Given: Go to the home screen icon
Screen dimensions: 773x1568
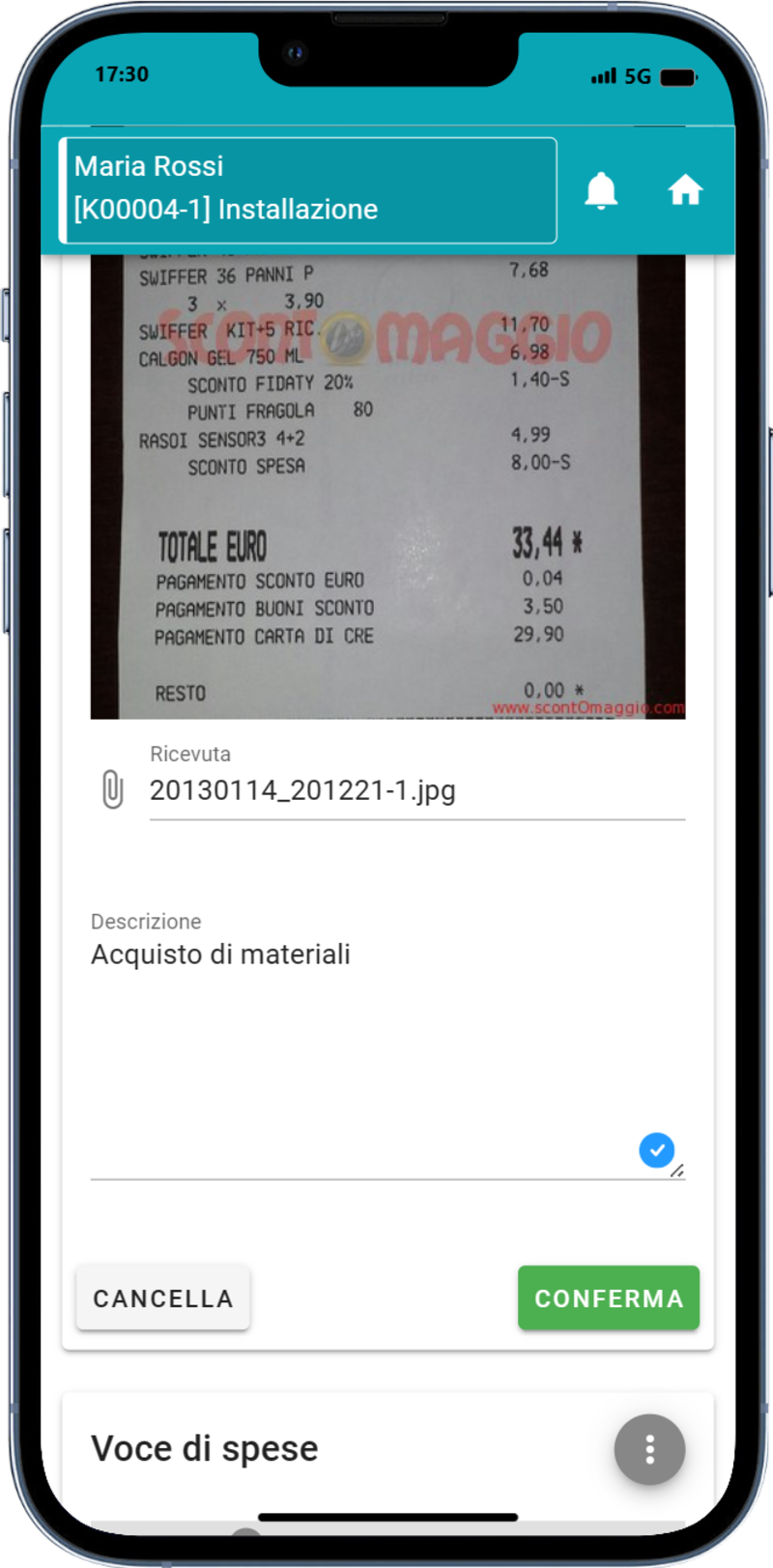Looking at the screenshot, I should (x=685, y=190).
